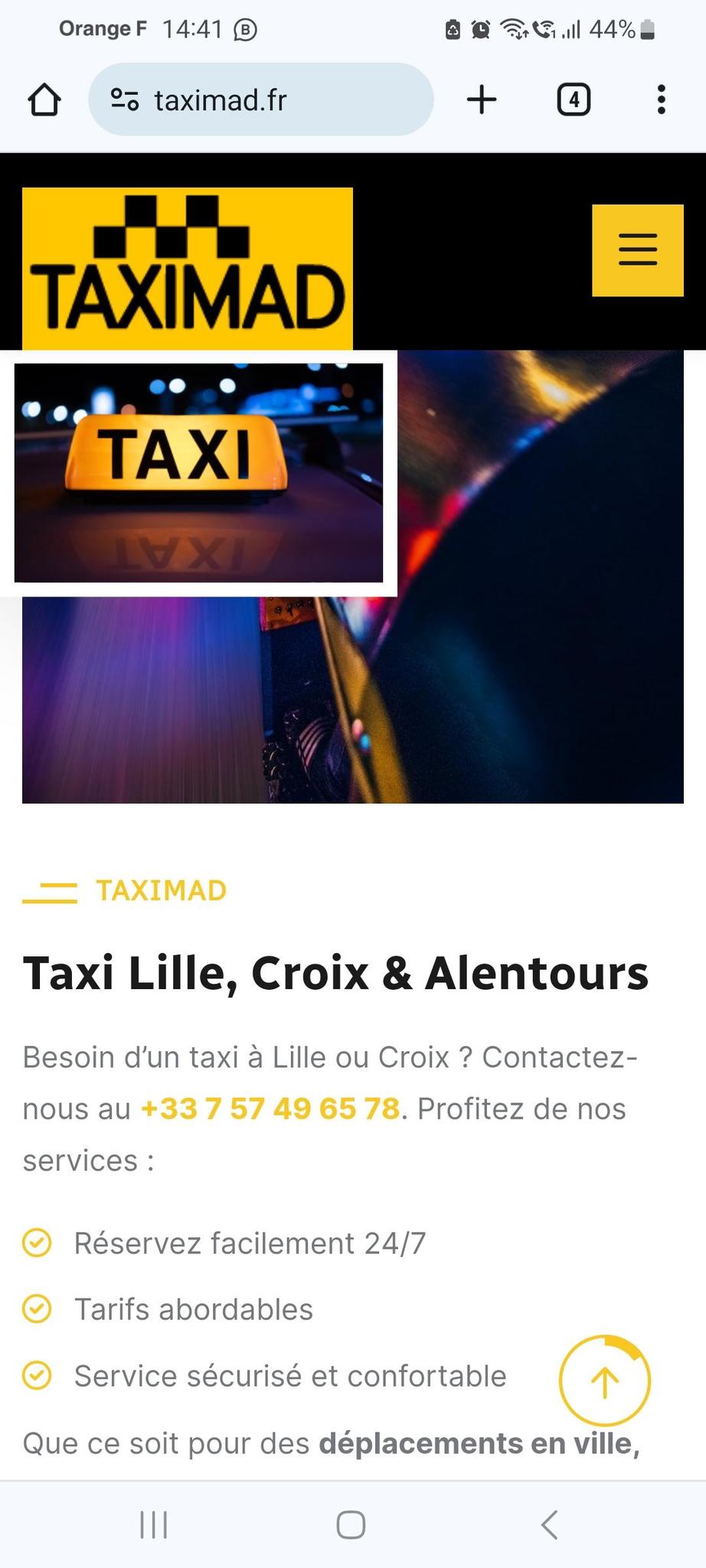This screenshot has width=706, height=1568.
Task: Open the browser overflow menu
Action: [x=662, y=100]
